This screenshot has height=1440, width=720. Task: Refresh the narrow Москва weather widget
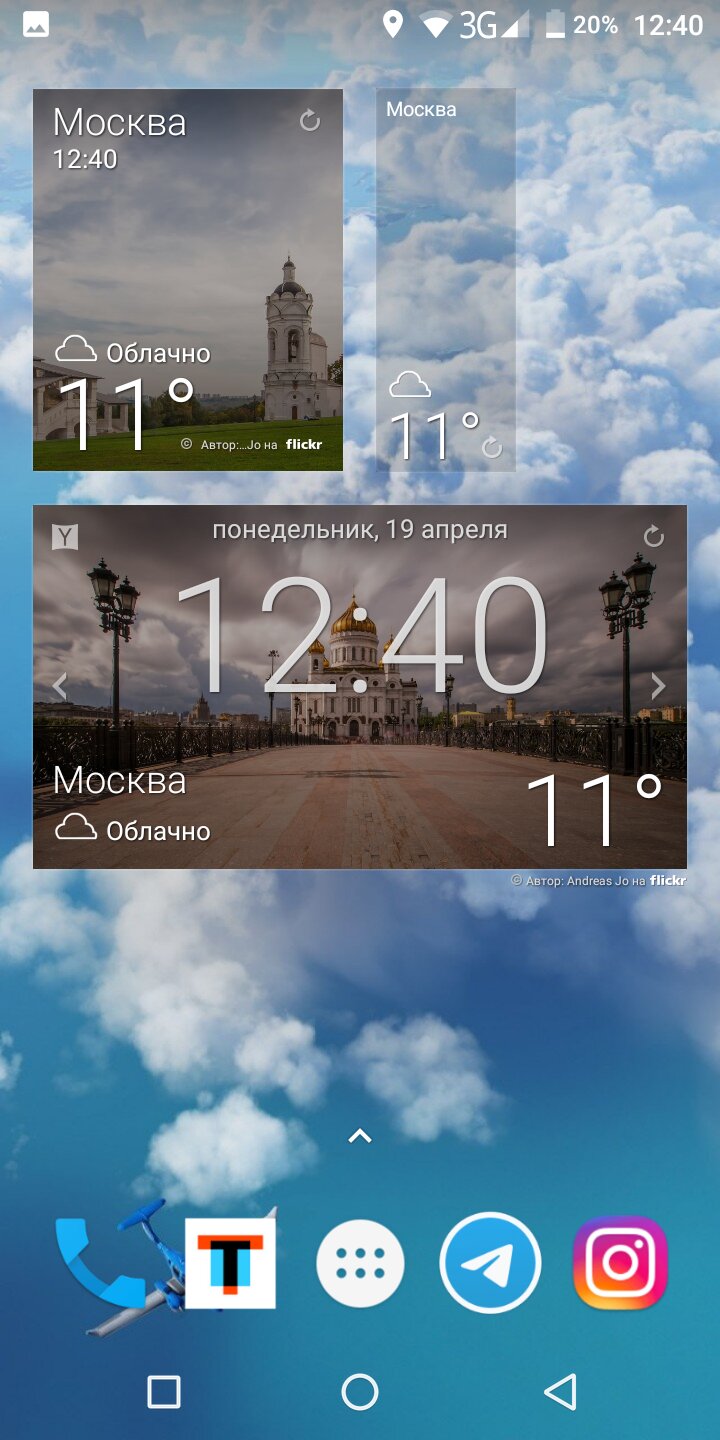click(x=492, y=447)
